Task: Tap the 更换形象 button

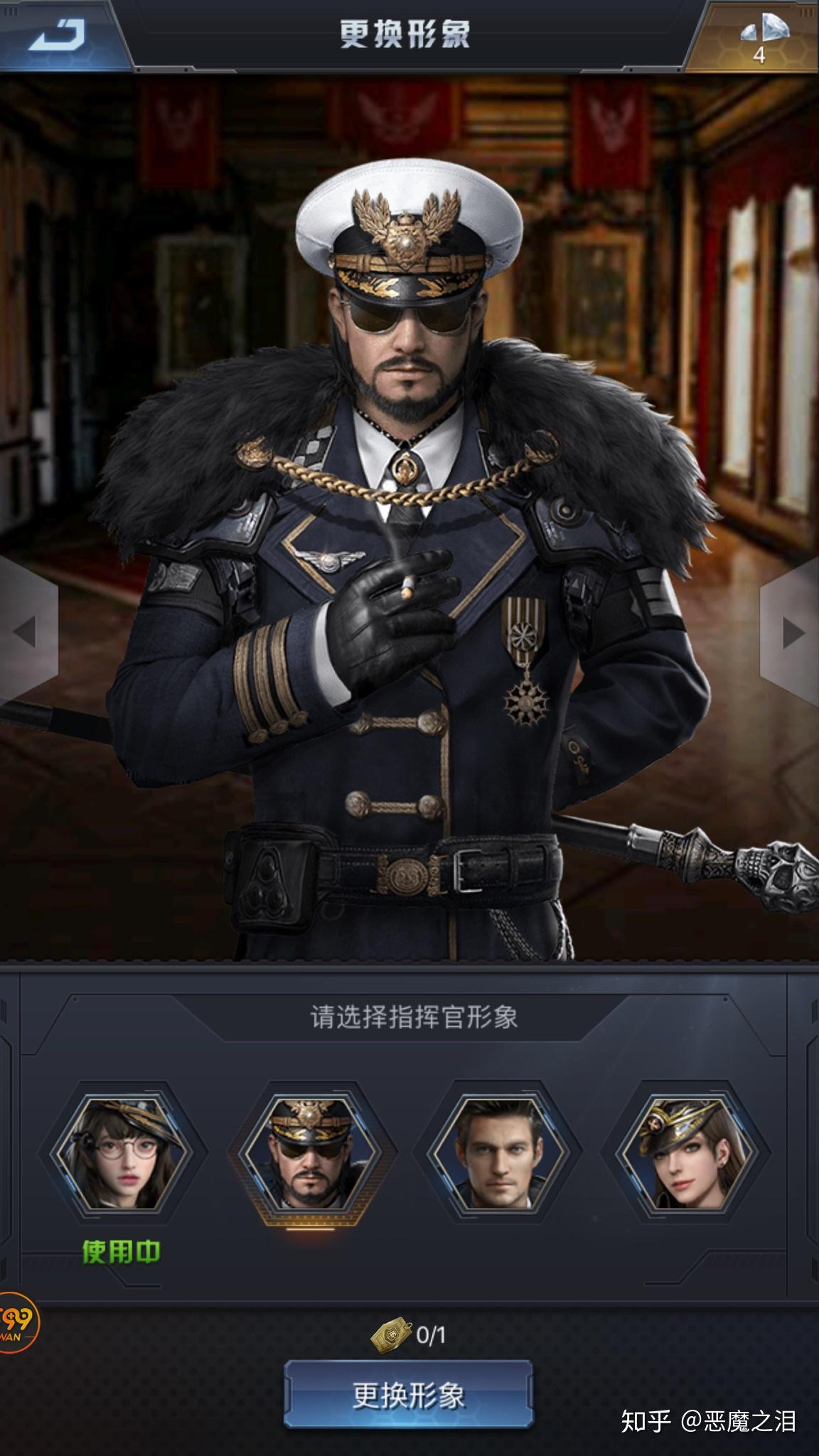Action: pyautogui.click(x=409, y=1395)
